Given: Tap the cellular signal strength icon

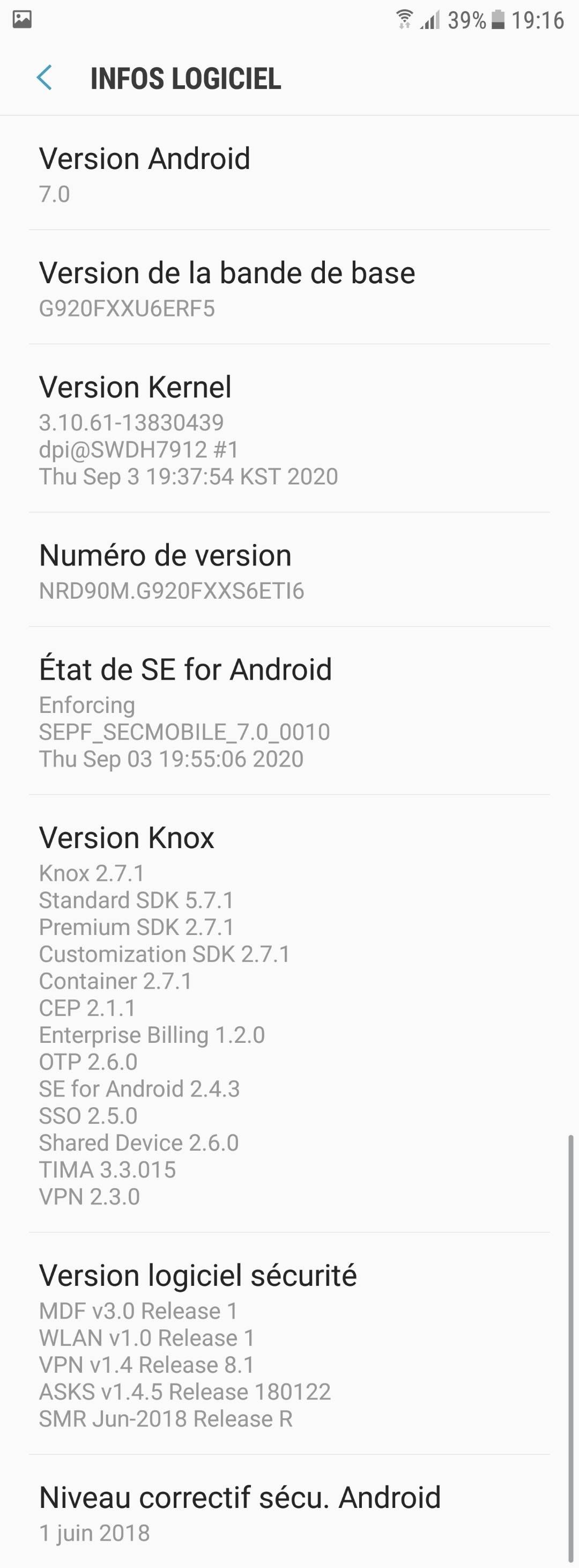Looking at the screenshot, I should coord(432,19).
